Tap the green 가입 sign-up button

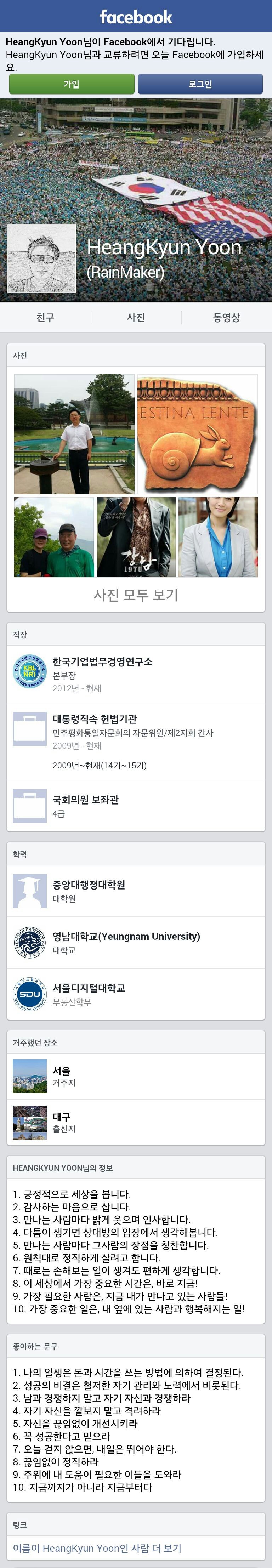[x=72, y=84]
